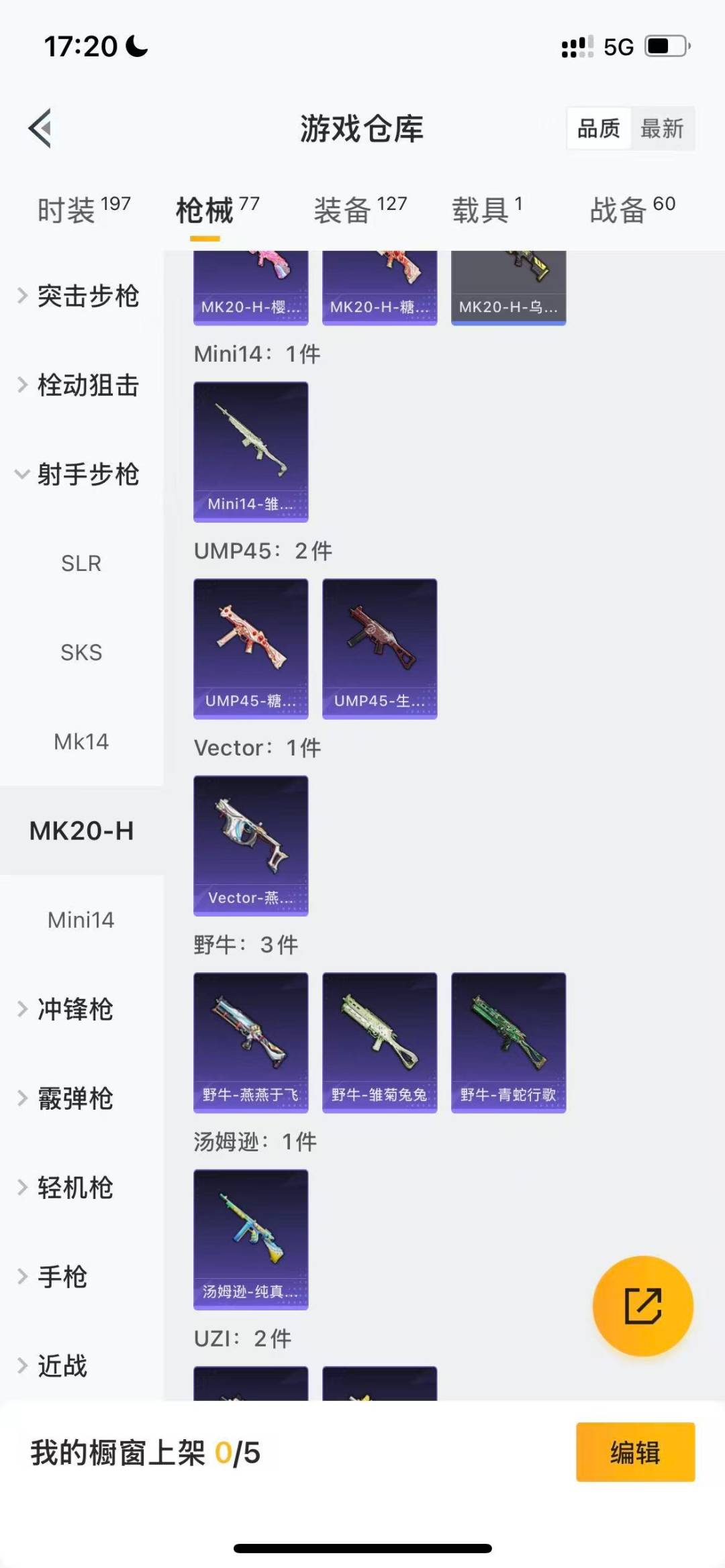Open the 装备 tab
This screenshot has height=1568, width=725.
[343, 209]
